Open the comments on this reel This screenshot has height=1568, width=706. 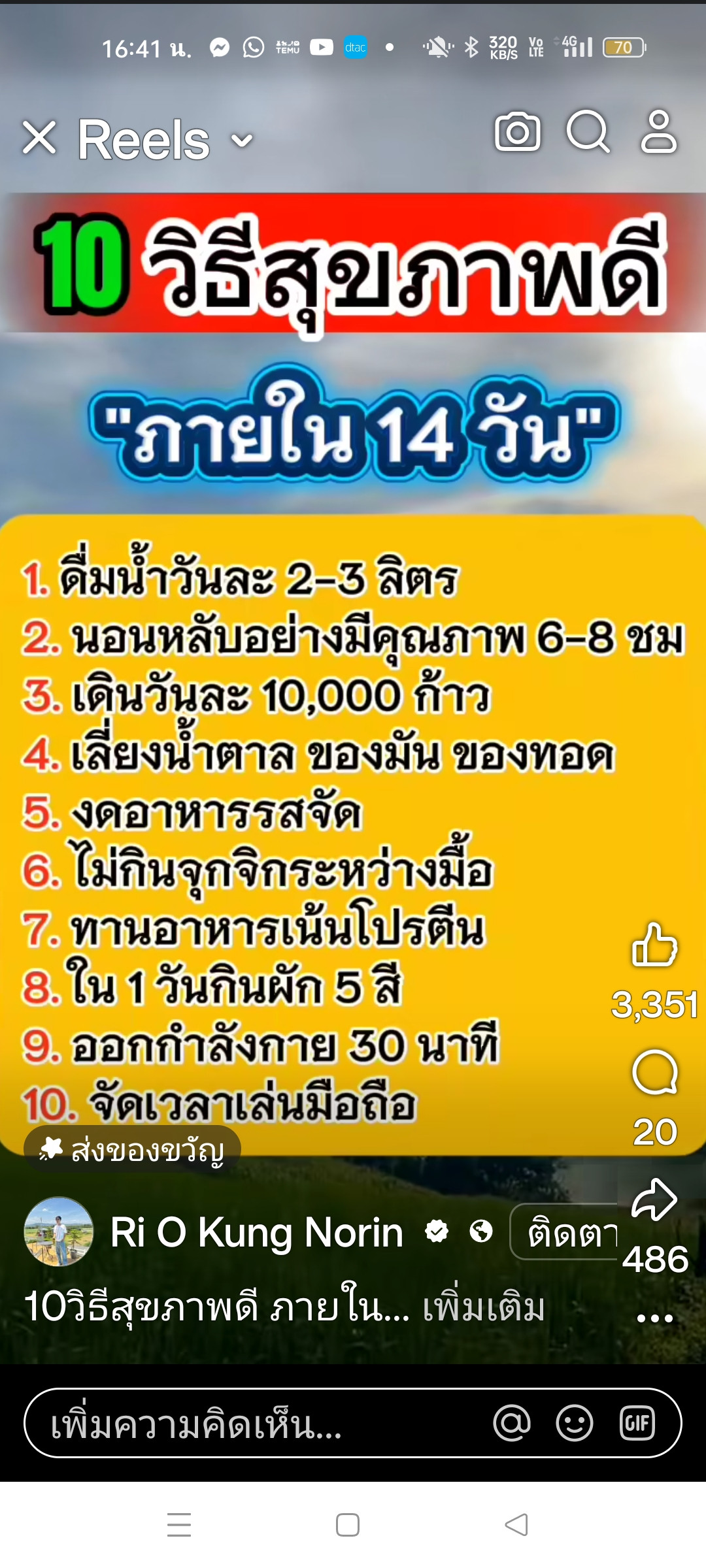point(654,1072)
